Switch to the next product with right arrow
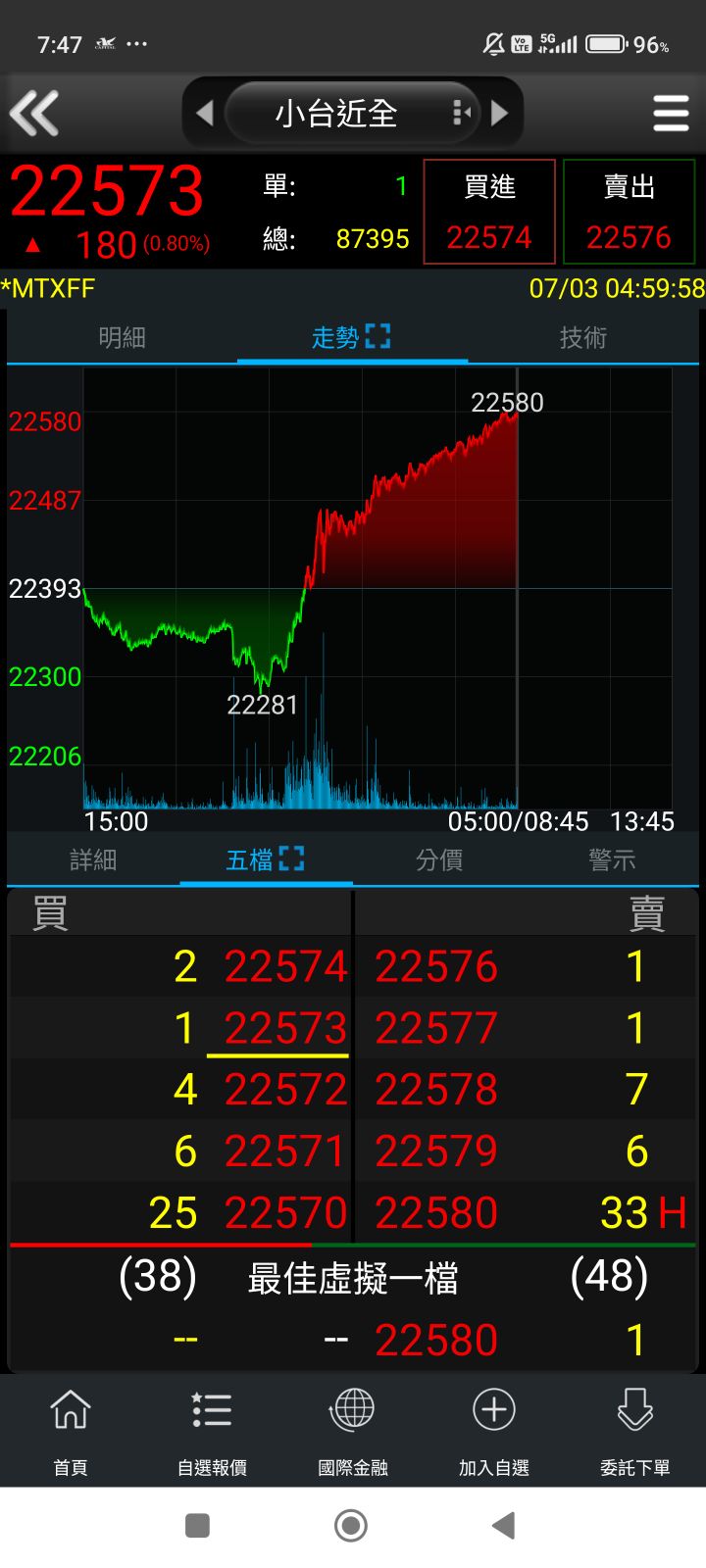The image size is (706, 1568). tap(500, 114)
